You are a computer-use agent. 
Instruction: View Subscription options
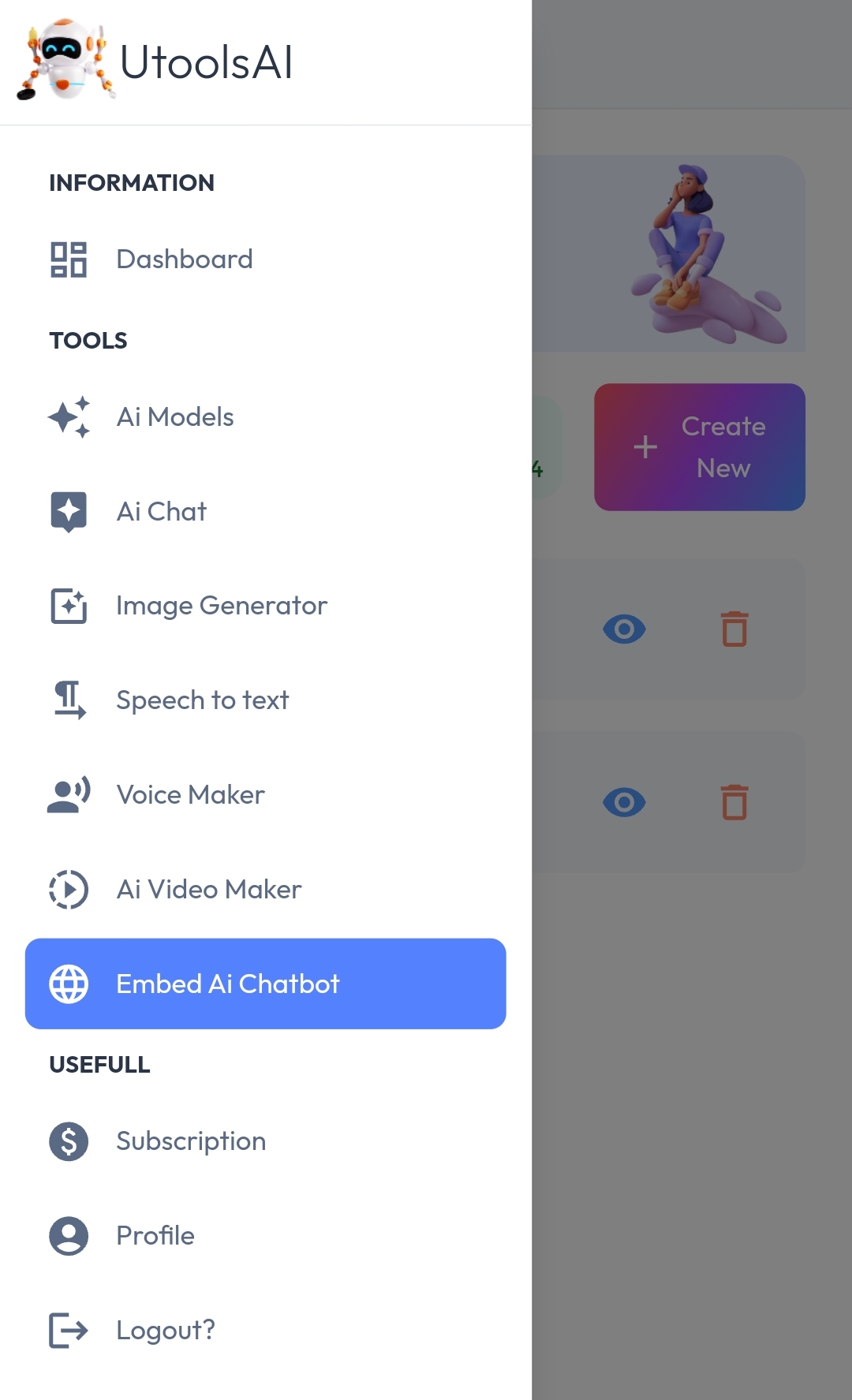191,1141
